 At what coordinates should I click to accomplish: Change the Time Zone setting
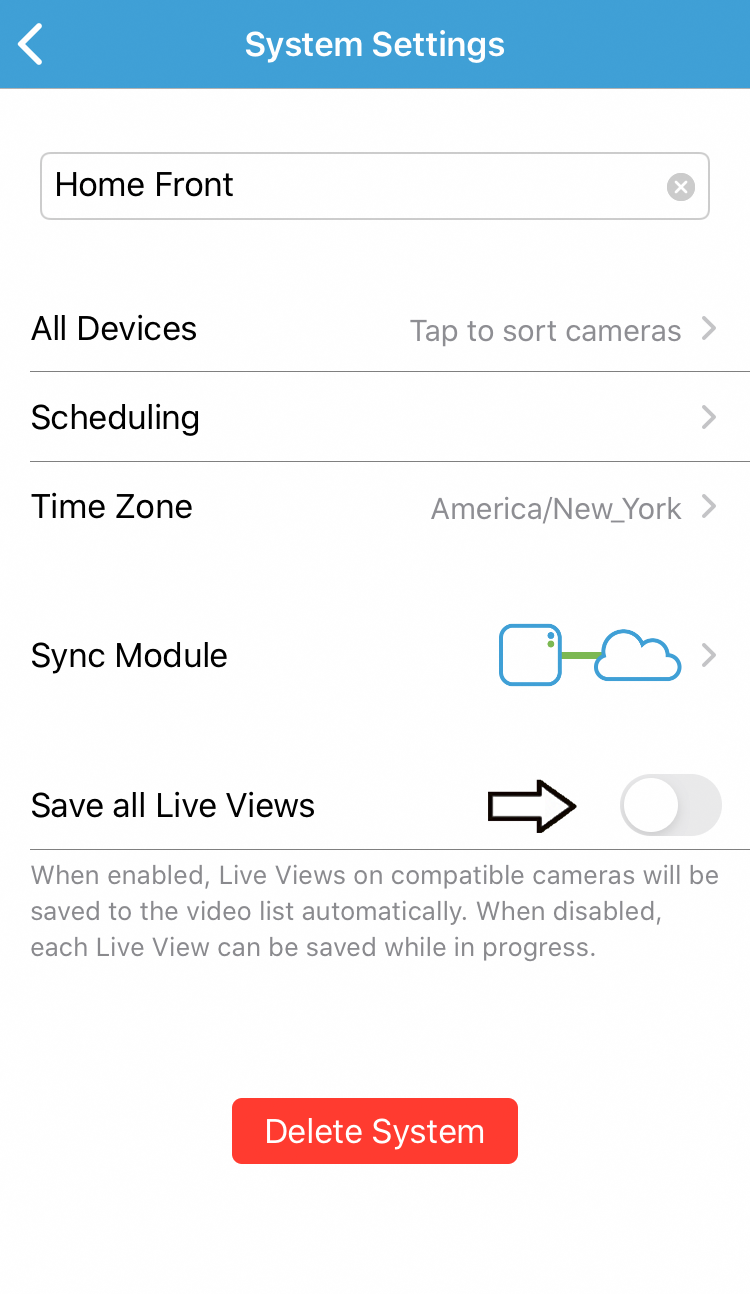click(x=375, y=507)
